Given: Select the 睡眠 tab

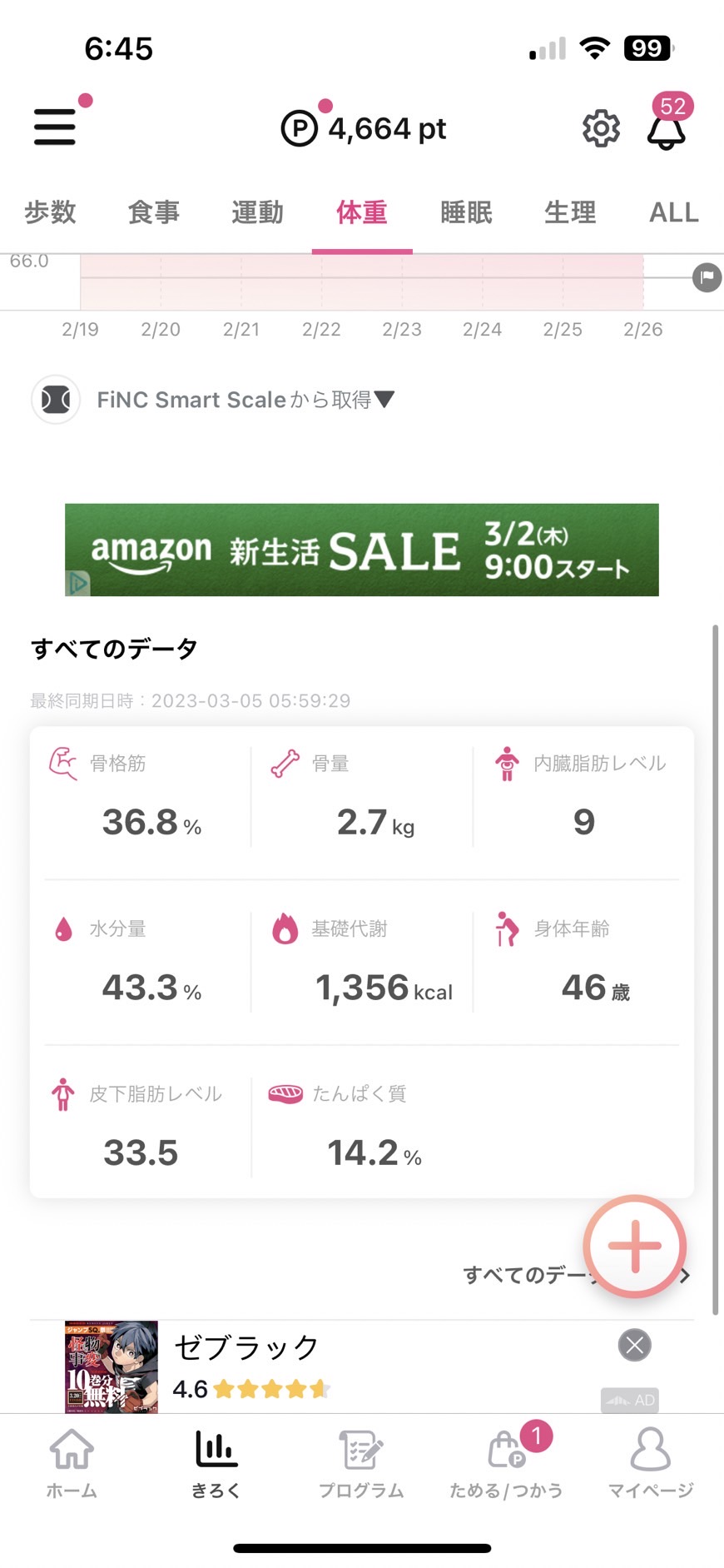Looking at the screenshot, I should click(x=466, y=212).
